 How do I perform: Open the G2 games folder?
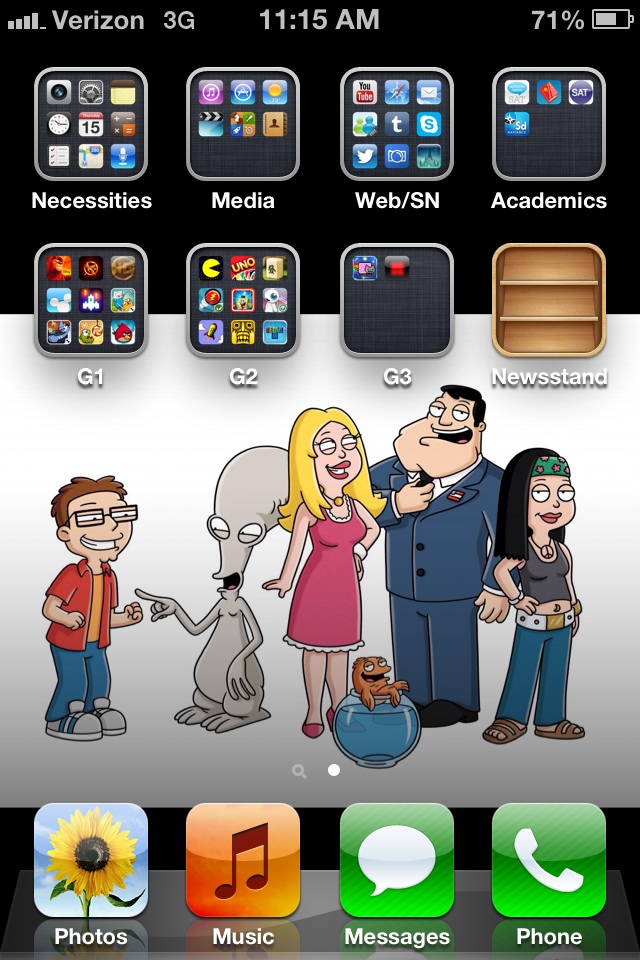[243, 300]
